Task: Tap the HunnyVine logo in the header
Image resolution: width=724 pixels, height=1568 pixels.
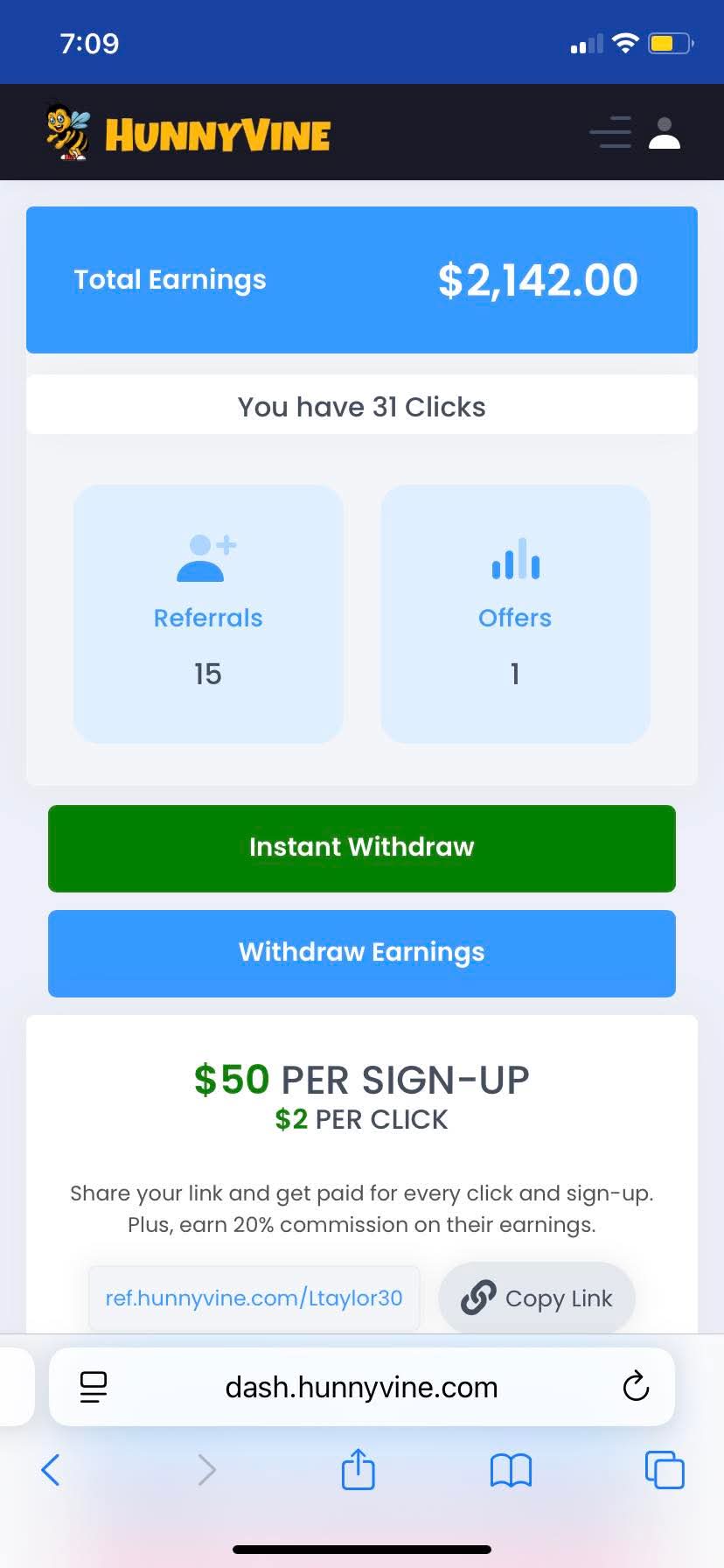Action: point(189,133)
